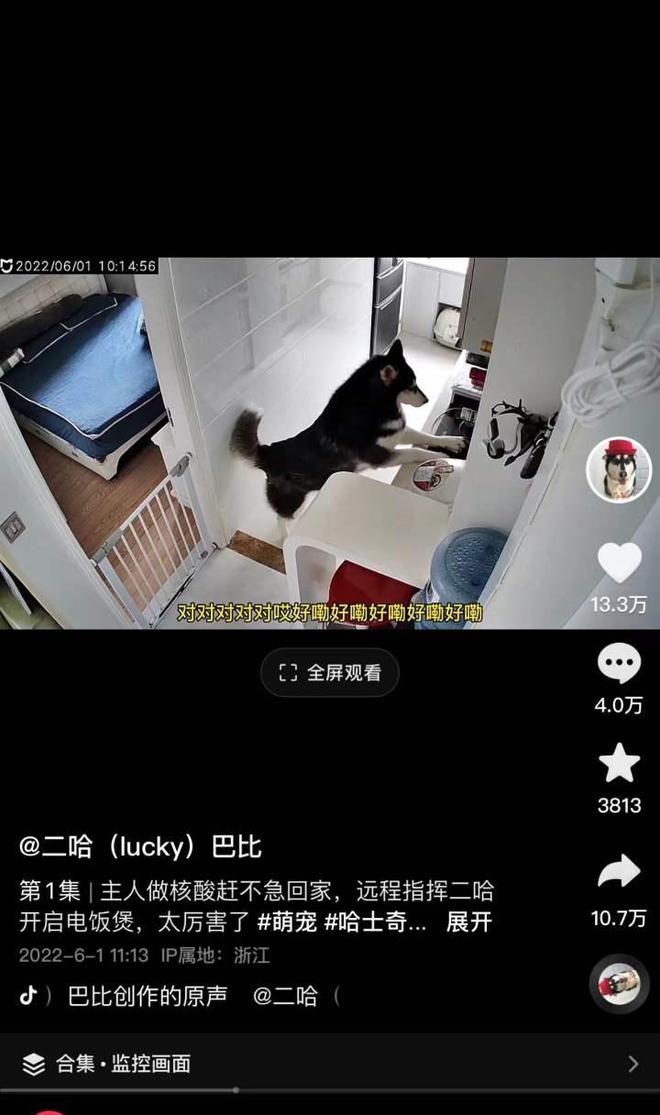Viewport: 660px width, 1115px height.
Task: Like this video with the heart
Action: pos(619,563)
